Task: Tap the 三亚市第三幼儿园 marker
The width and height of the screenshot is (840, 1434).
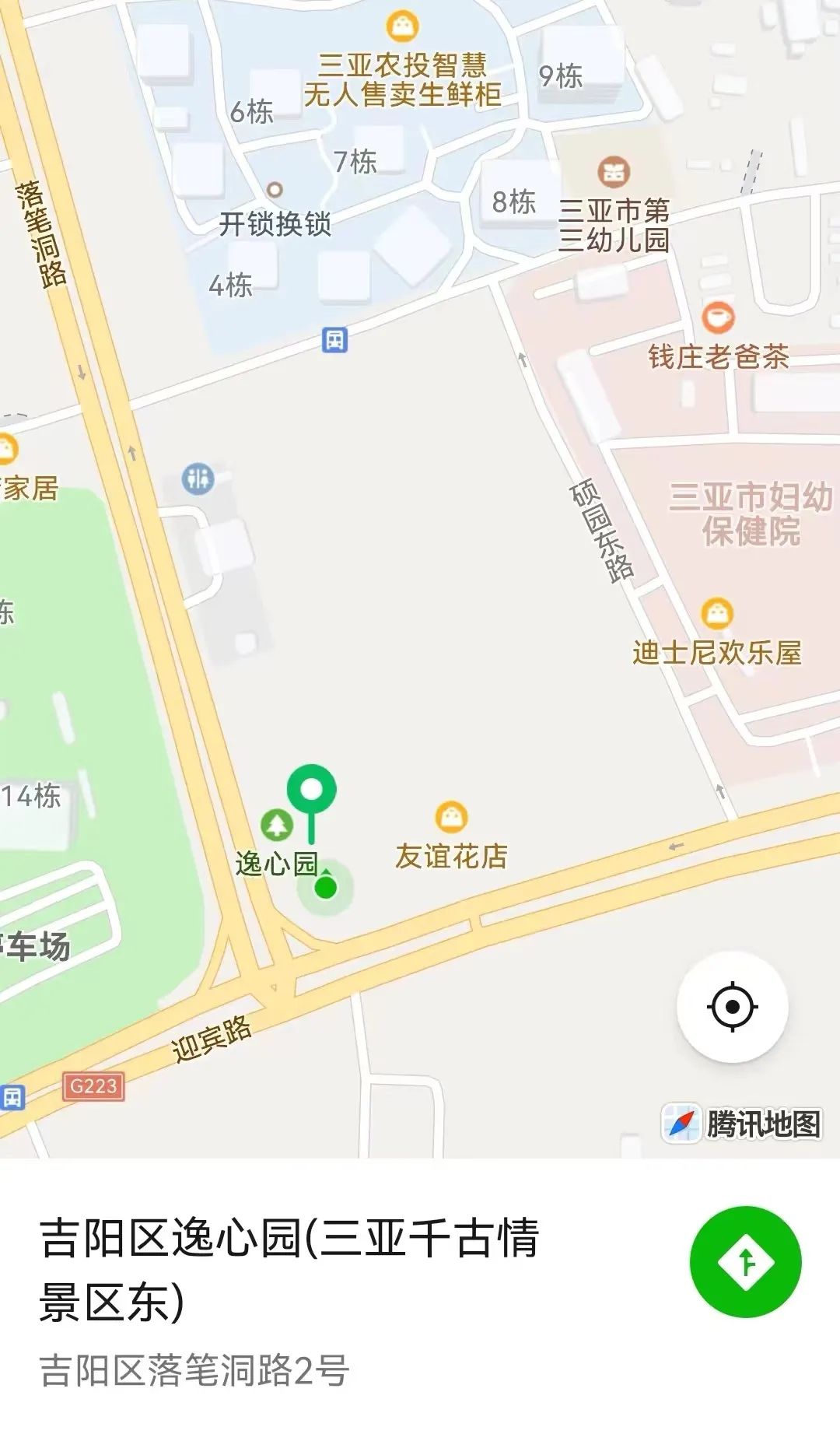Action: 614,173
